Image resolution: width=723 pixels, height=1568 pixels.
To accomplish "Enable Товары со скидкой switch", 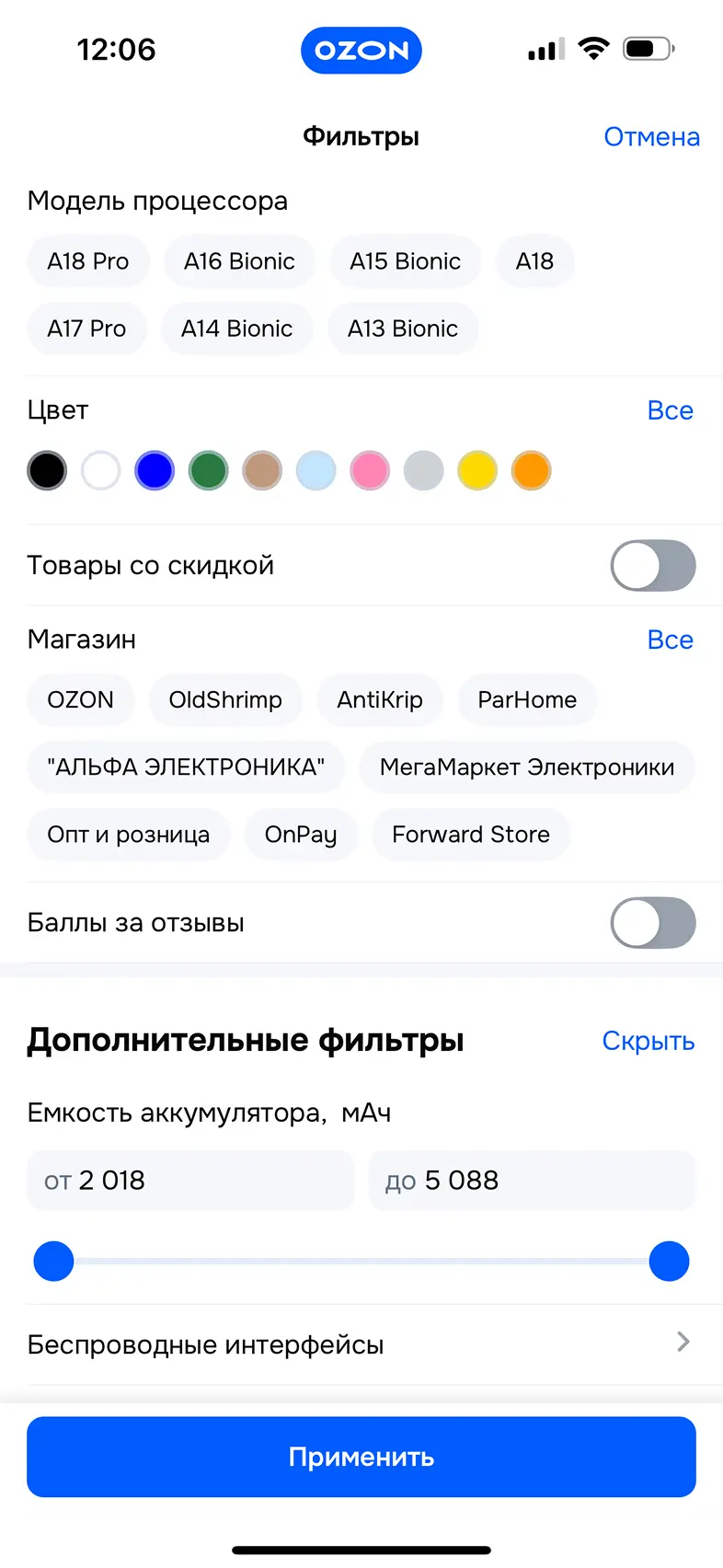I will point(652,565).
